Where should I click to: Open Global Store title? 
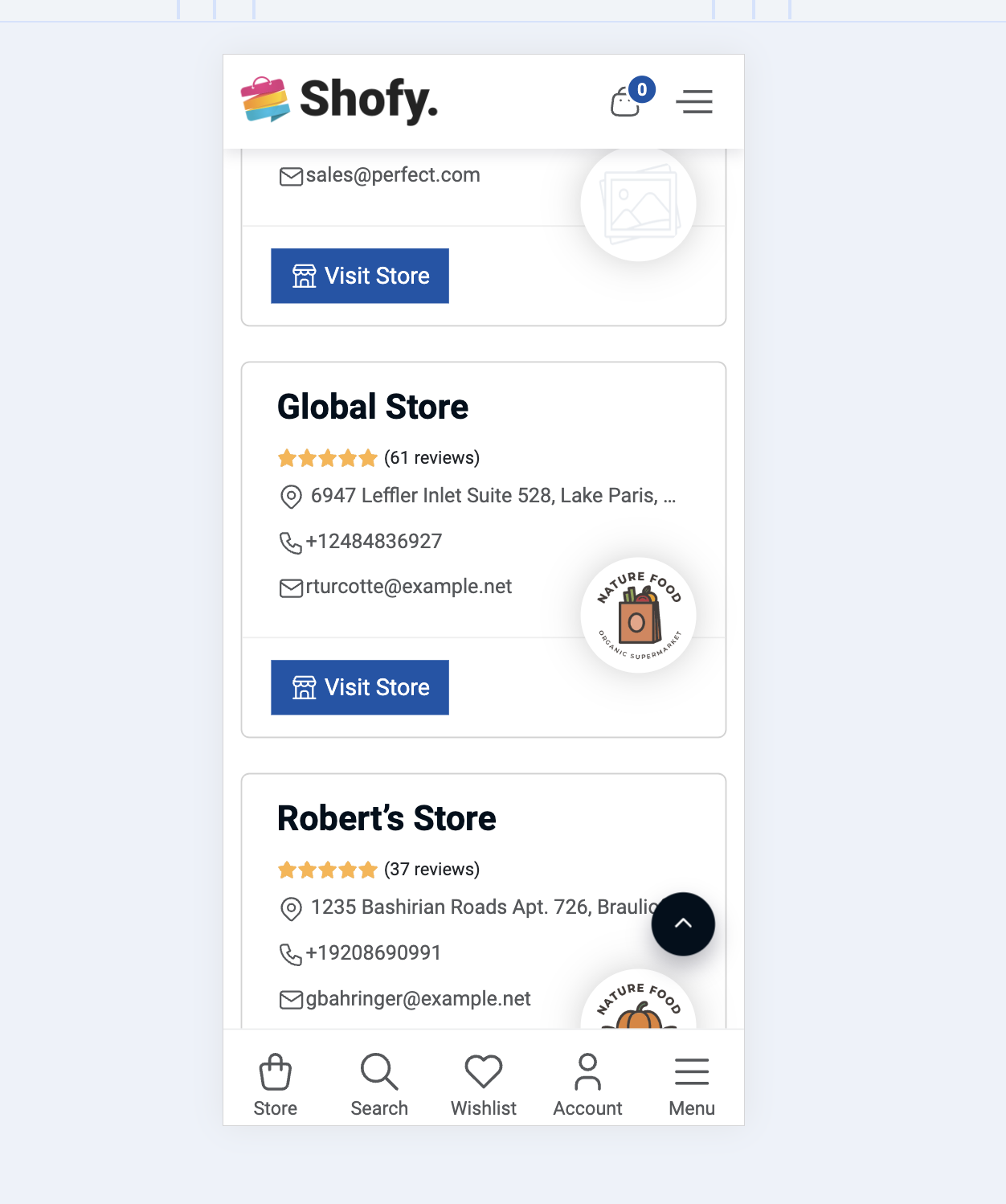tap(373, 407)
